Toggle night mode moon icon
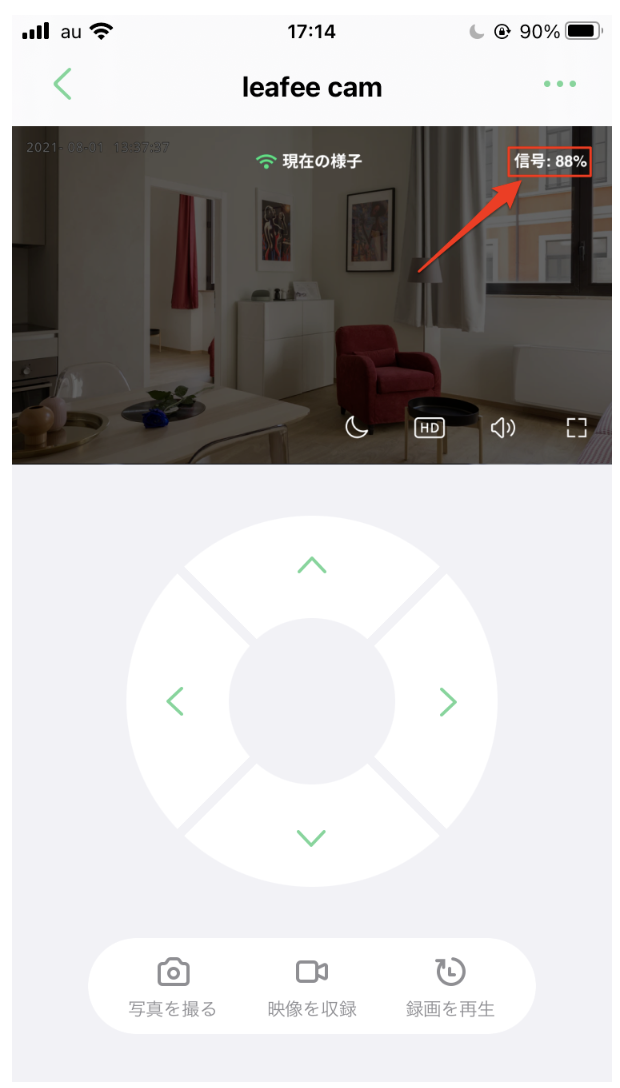620x1088 pixels. click(x=357, y=428)
